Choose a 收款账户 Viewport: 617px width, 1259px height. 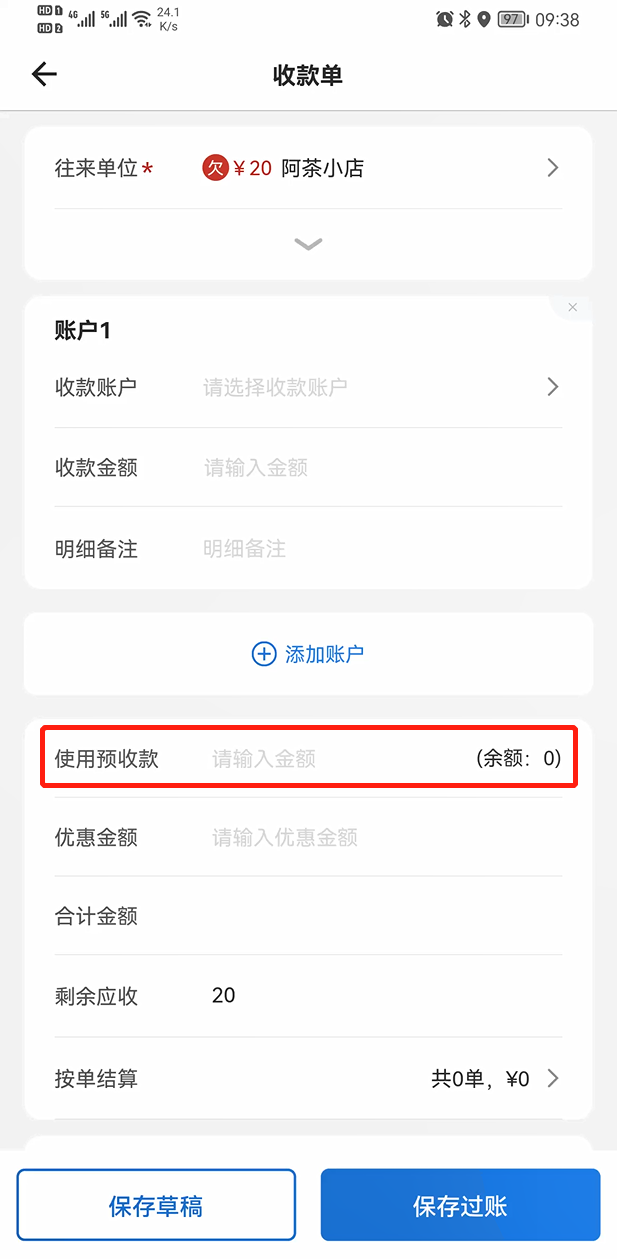point(308,387)
